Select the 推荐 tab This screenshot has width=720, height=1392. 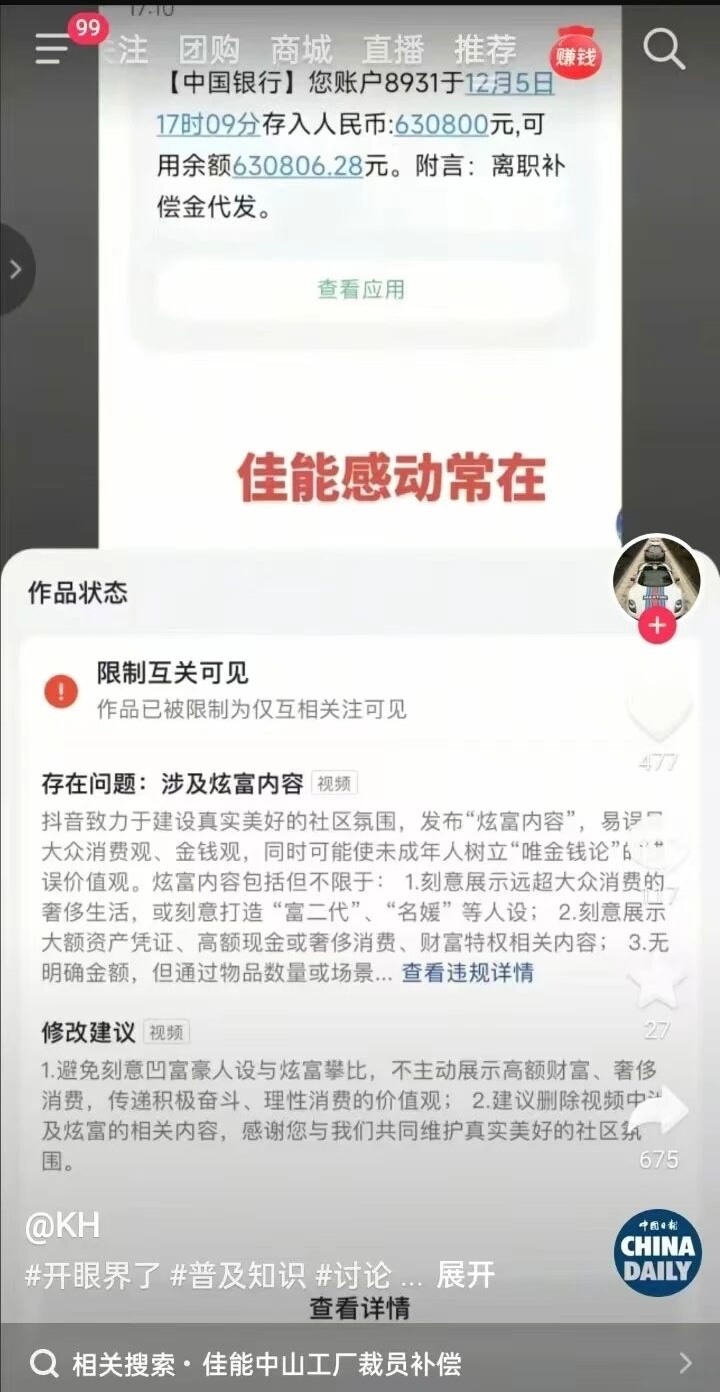(x=485, y=49)
